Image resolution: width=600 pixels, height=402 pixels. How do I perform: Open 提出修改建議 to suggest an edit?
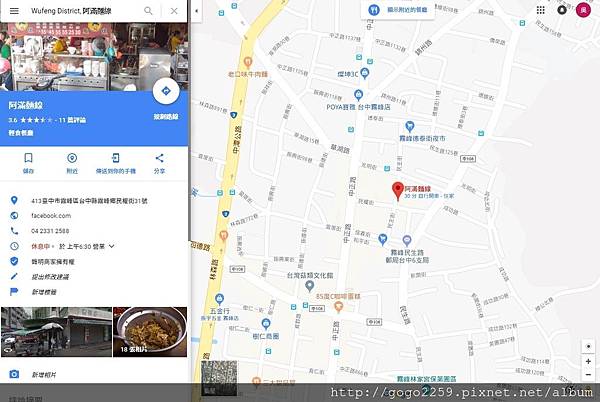pos(50,276)
